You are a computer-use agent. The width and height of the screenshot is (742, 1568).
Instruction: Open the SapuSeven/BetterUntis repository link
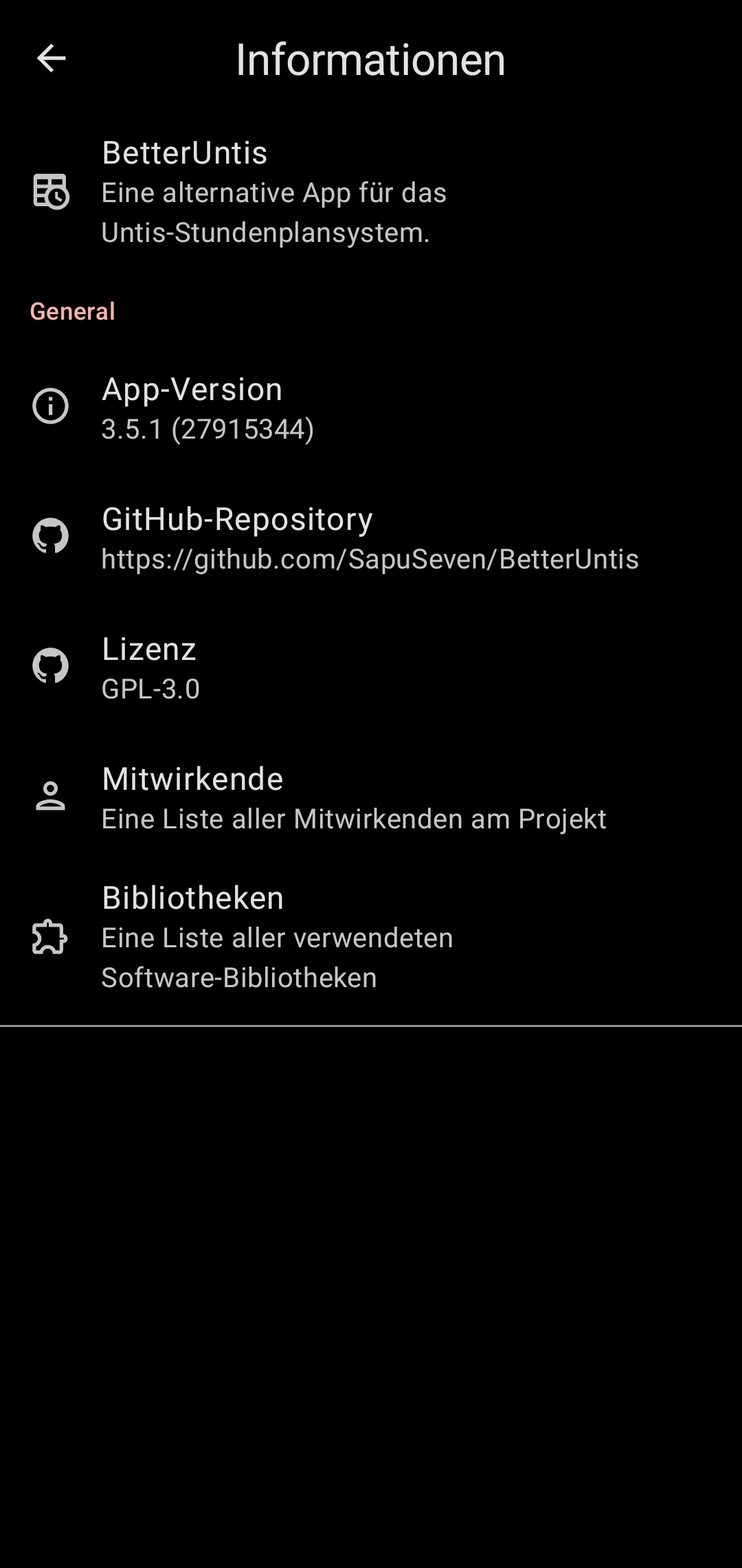point(370,560)
